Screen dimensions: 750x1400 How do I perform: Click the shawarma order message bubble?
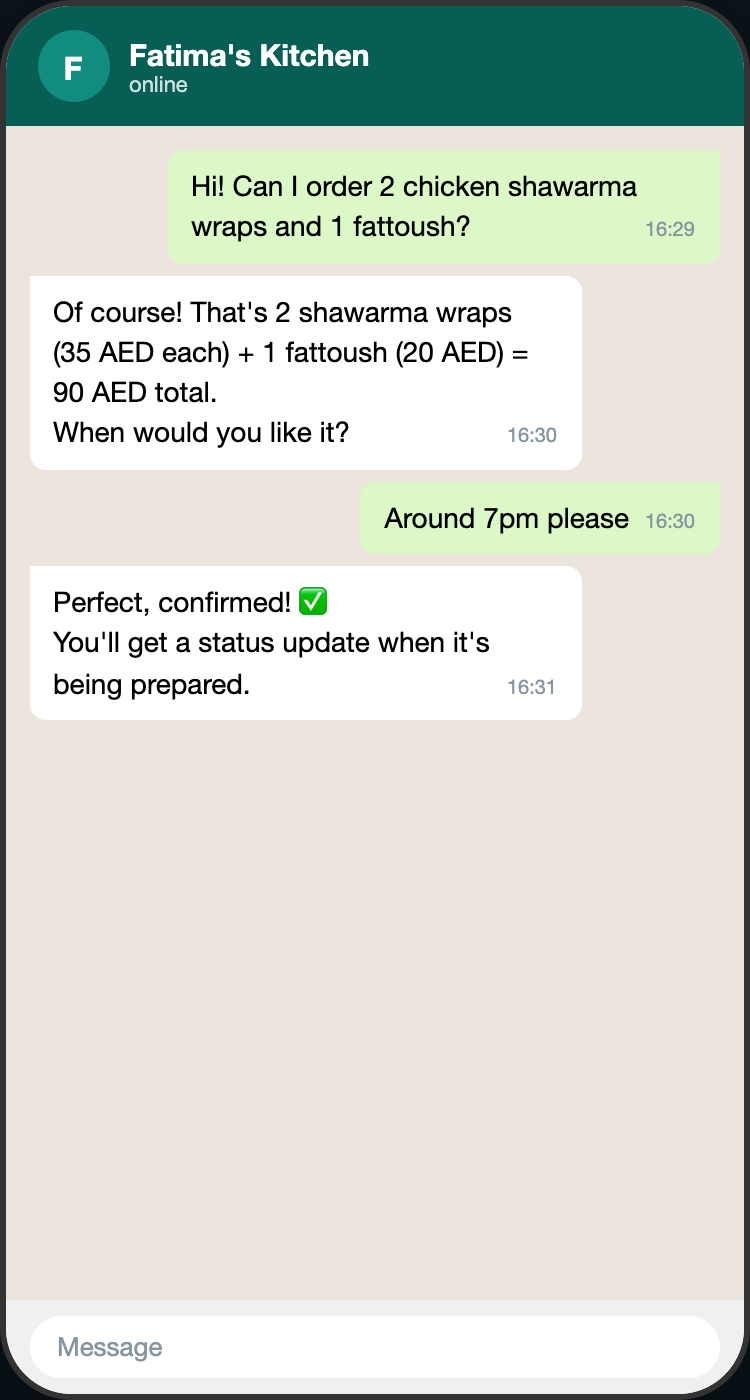click(443, 206)
